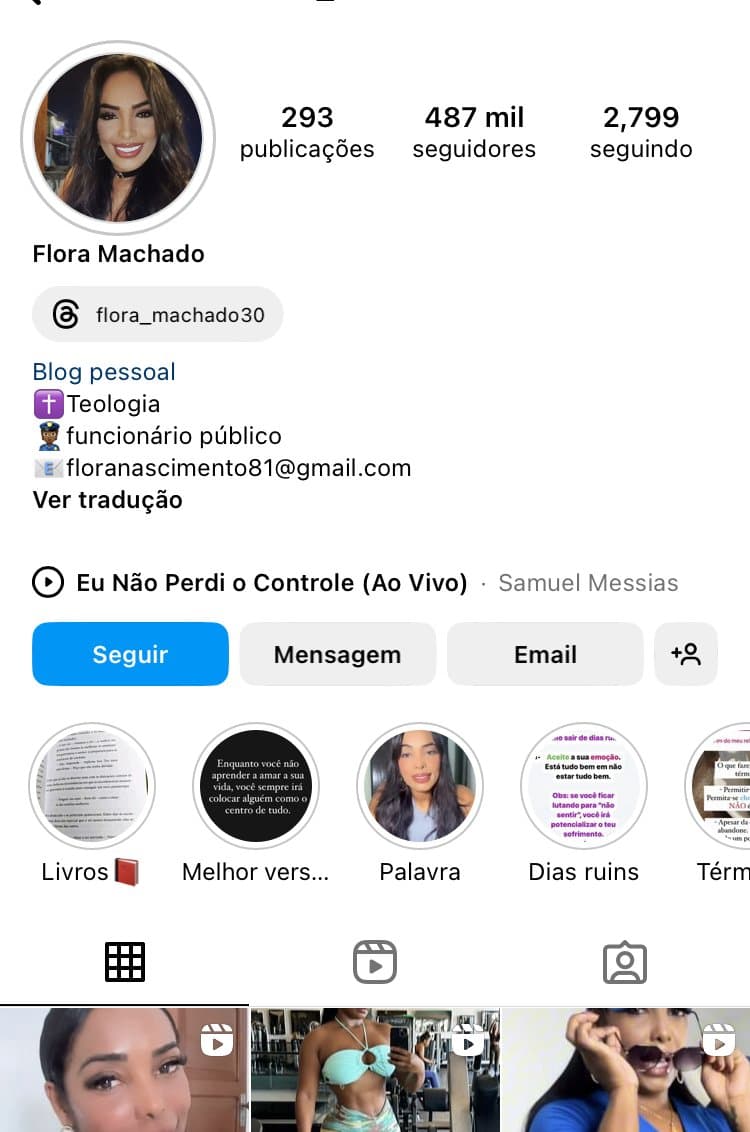Tap the reel icon on gym mirror video
Viewport: 750px width, 1132px height.
click(x=468, y=1040)
